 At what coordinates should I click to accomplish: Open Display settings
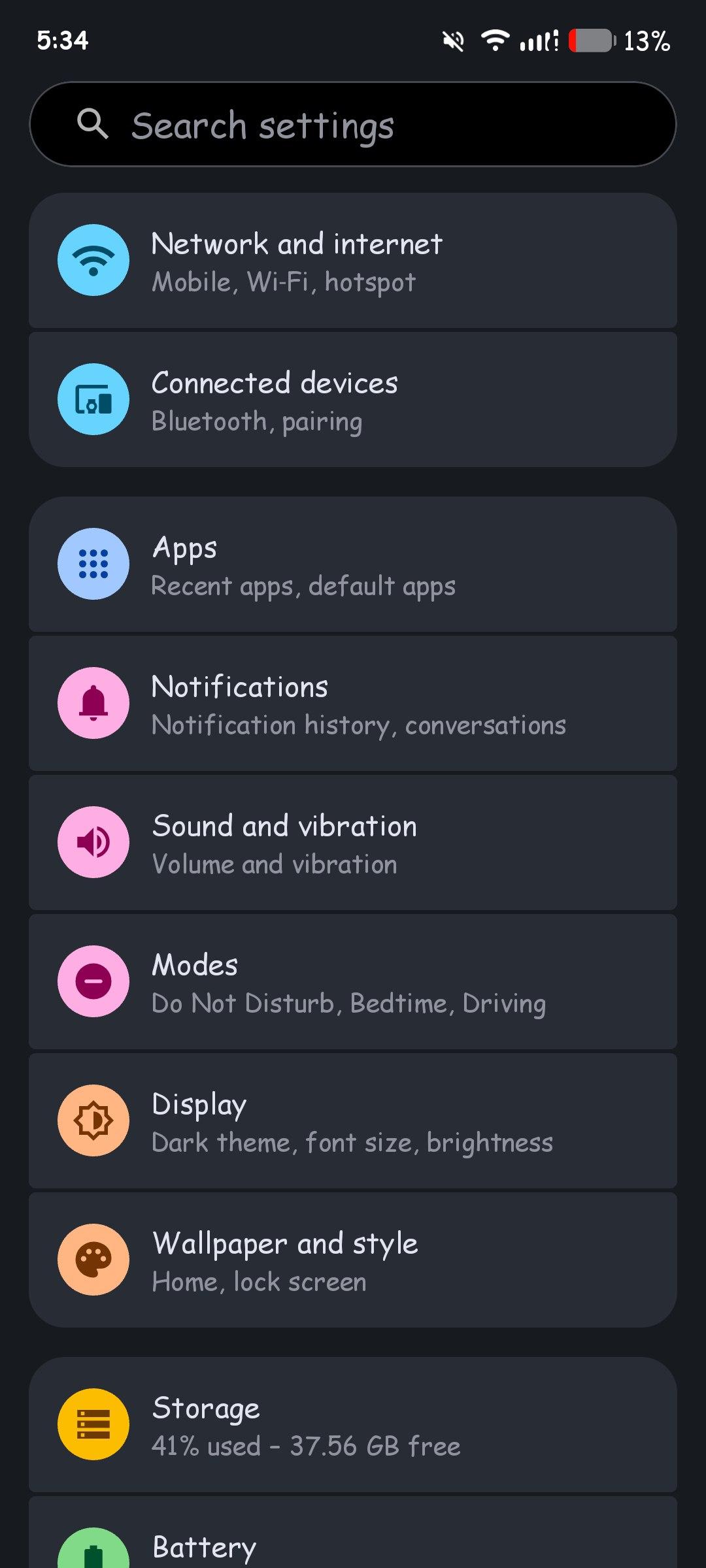pos(353,1122)
